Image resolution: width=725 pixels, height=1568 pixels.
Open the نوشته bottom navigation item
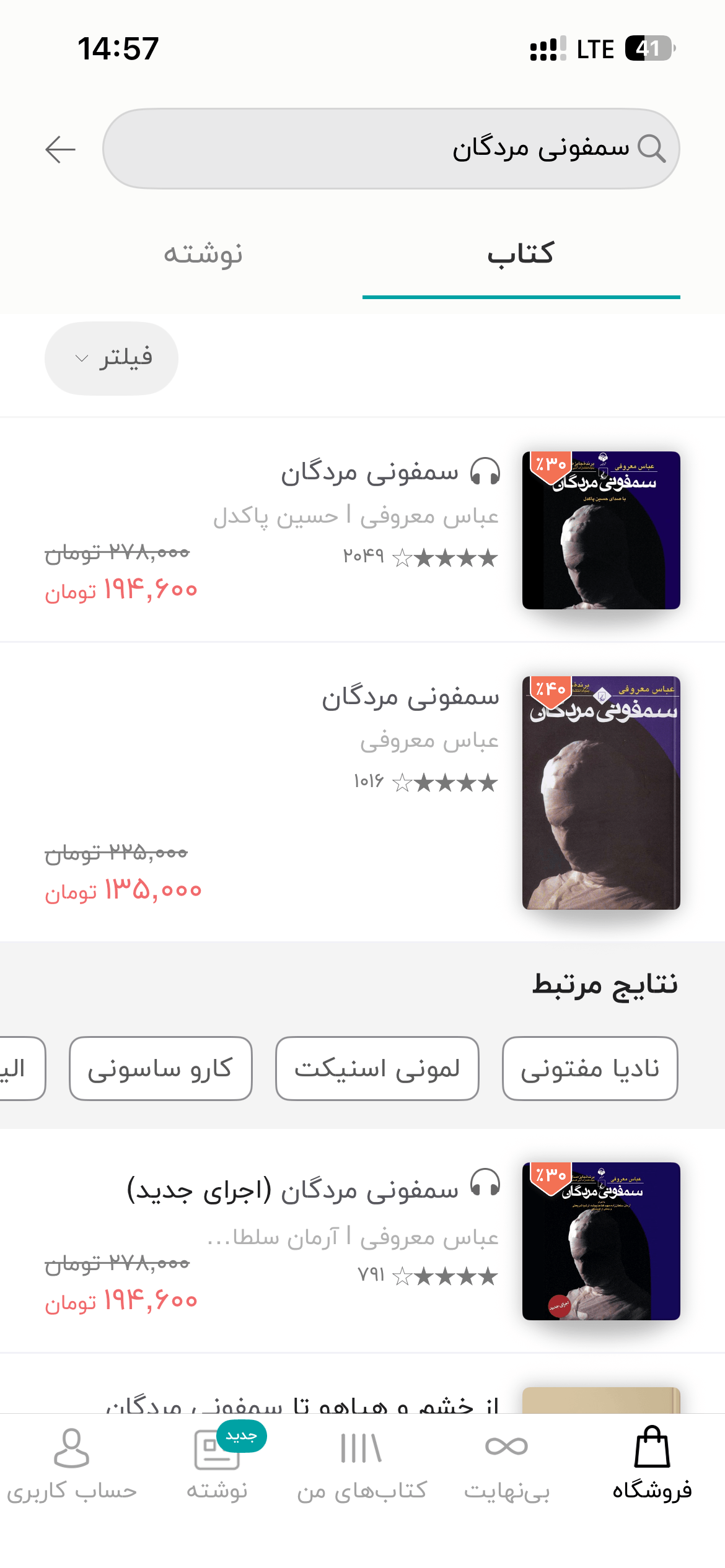217,1465
